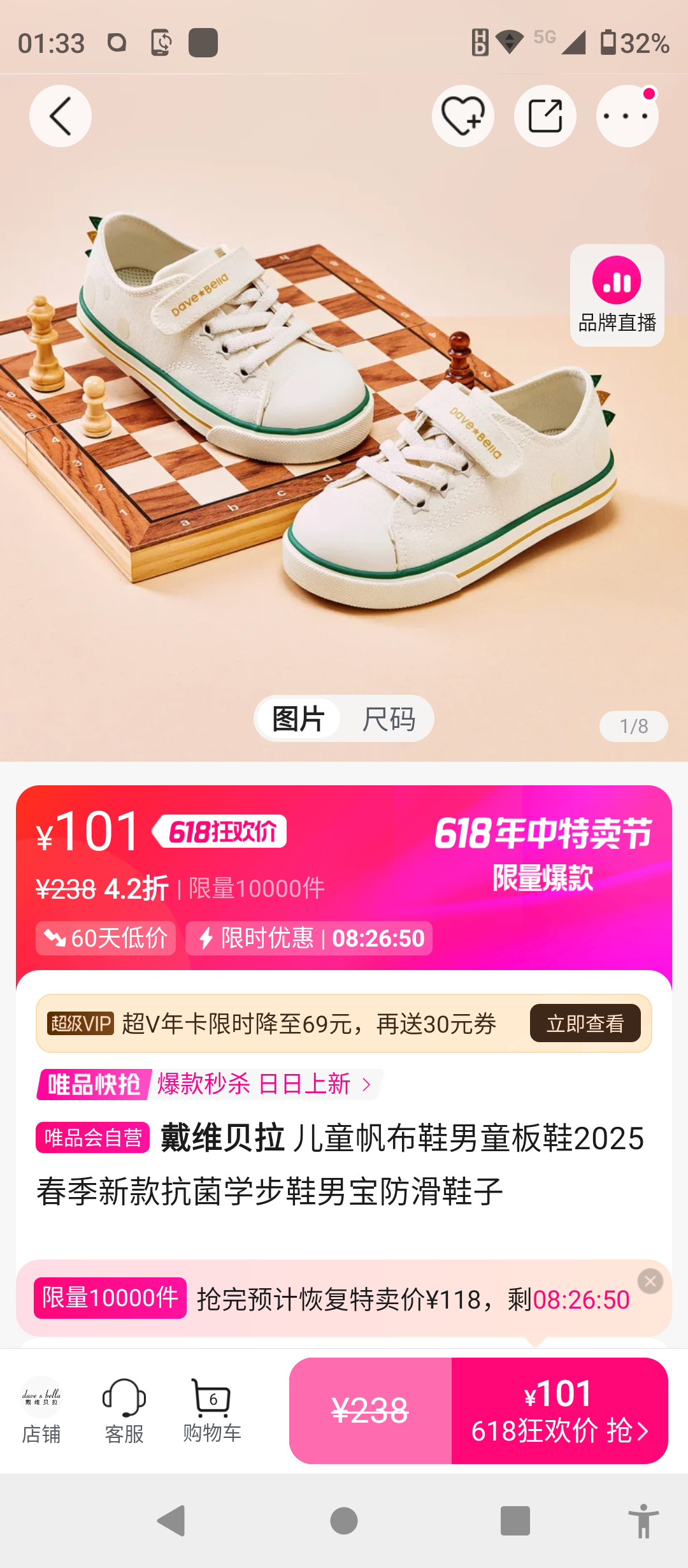The image size is (688, 1568).
Task: Add this product to favorites
Action: point(462,116)
